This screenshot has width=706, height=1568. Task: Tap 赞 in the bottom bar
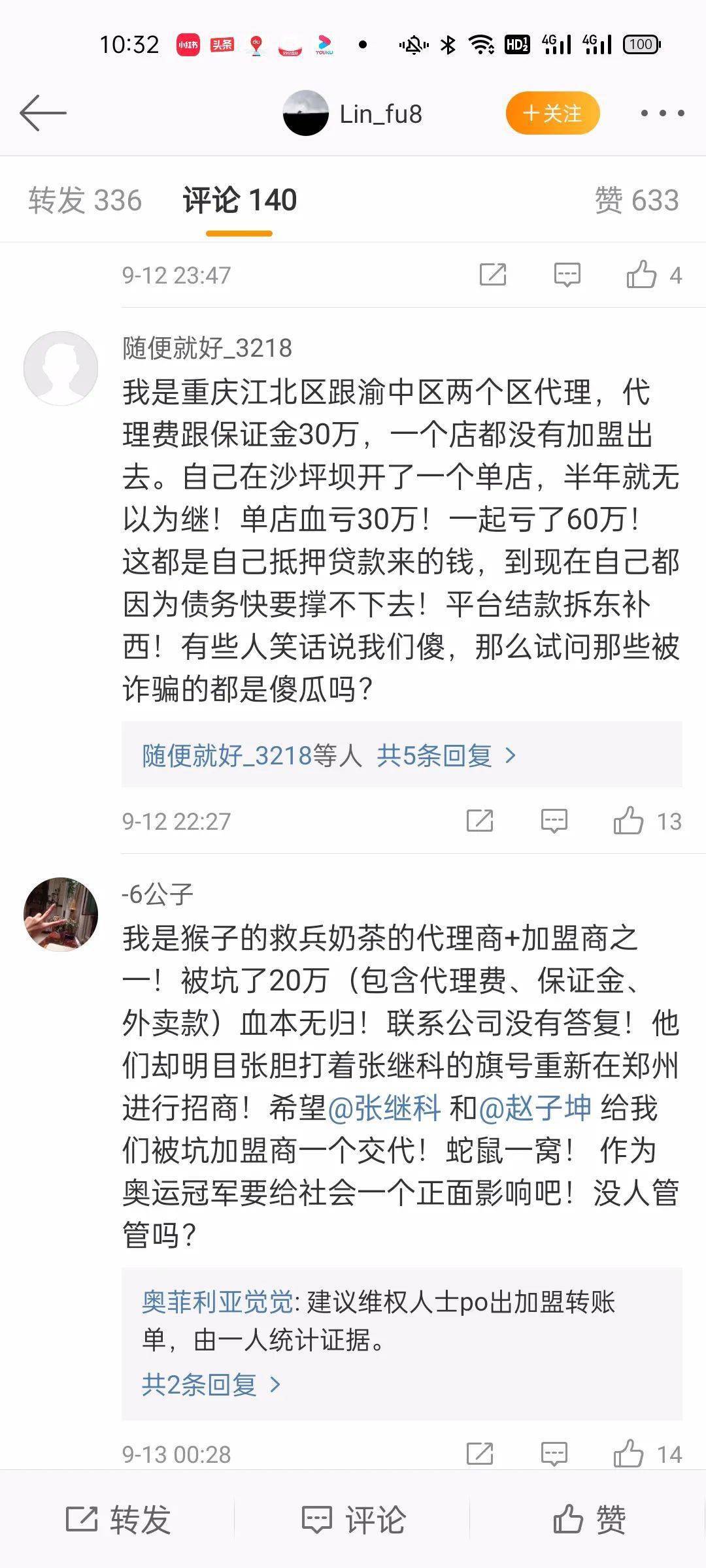588,1520
